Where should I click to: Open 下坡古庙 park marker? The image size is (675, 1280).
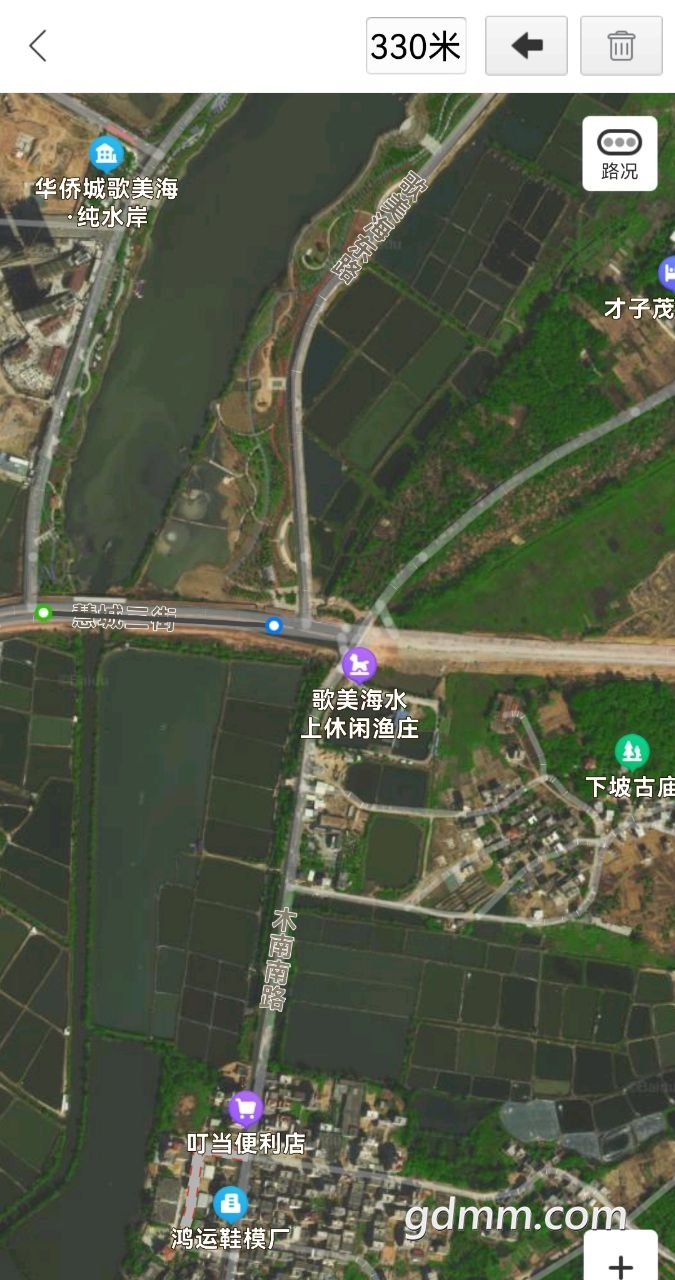[631, 751]
